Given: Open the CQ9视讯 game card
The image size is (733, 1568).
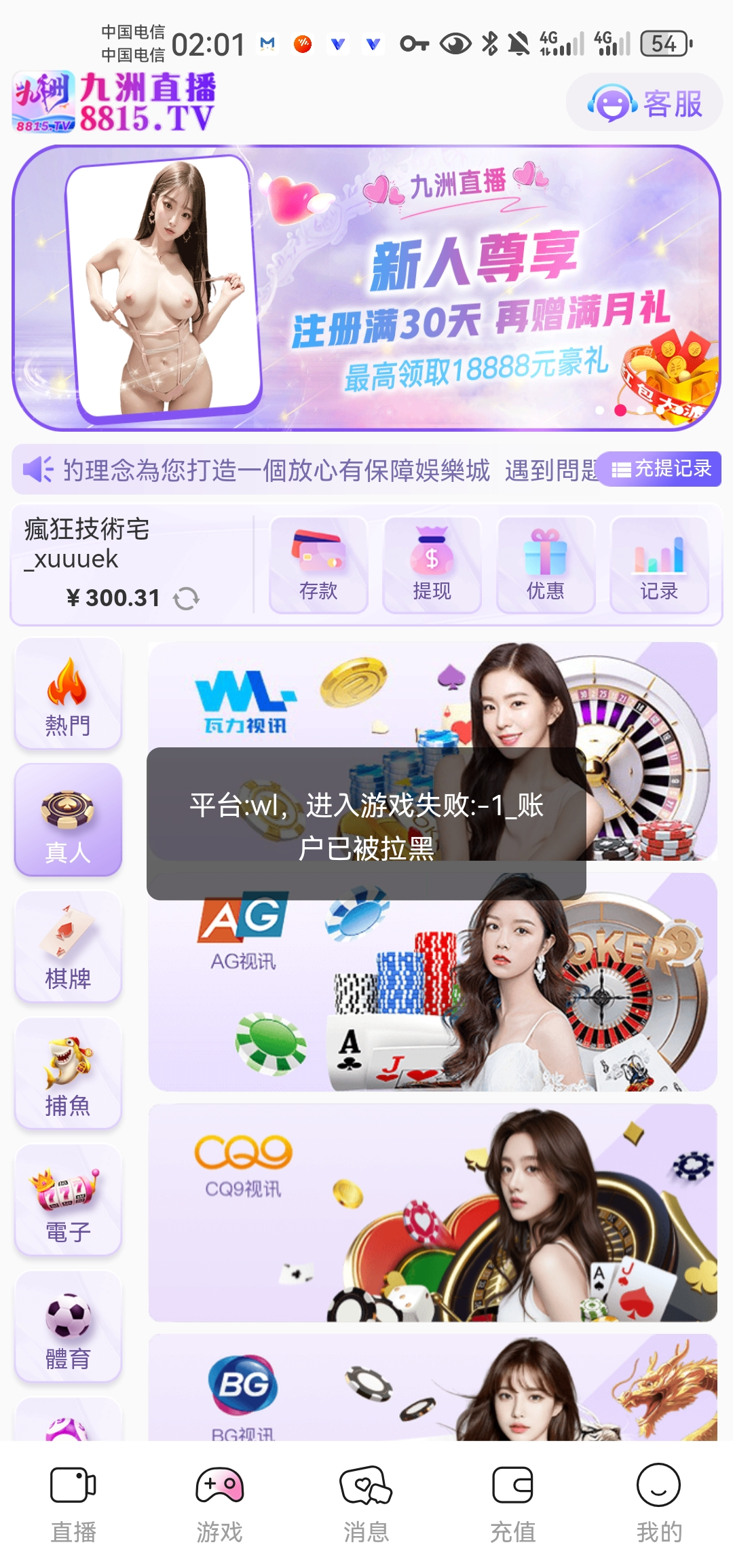Looking at the screenshot, I should [x=432, y=1212].
